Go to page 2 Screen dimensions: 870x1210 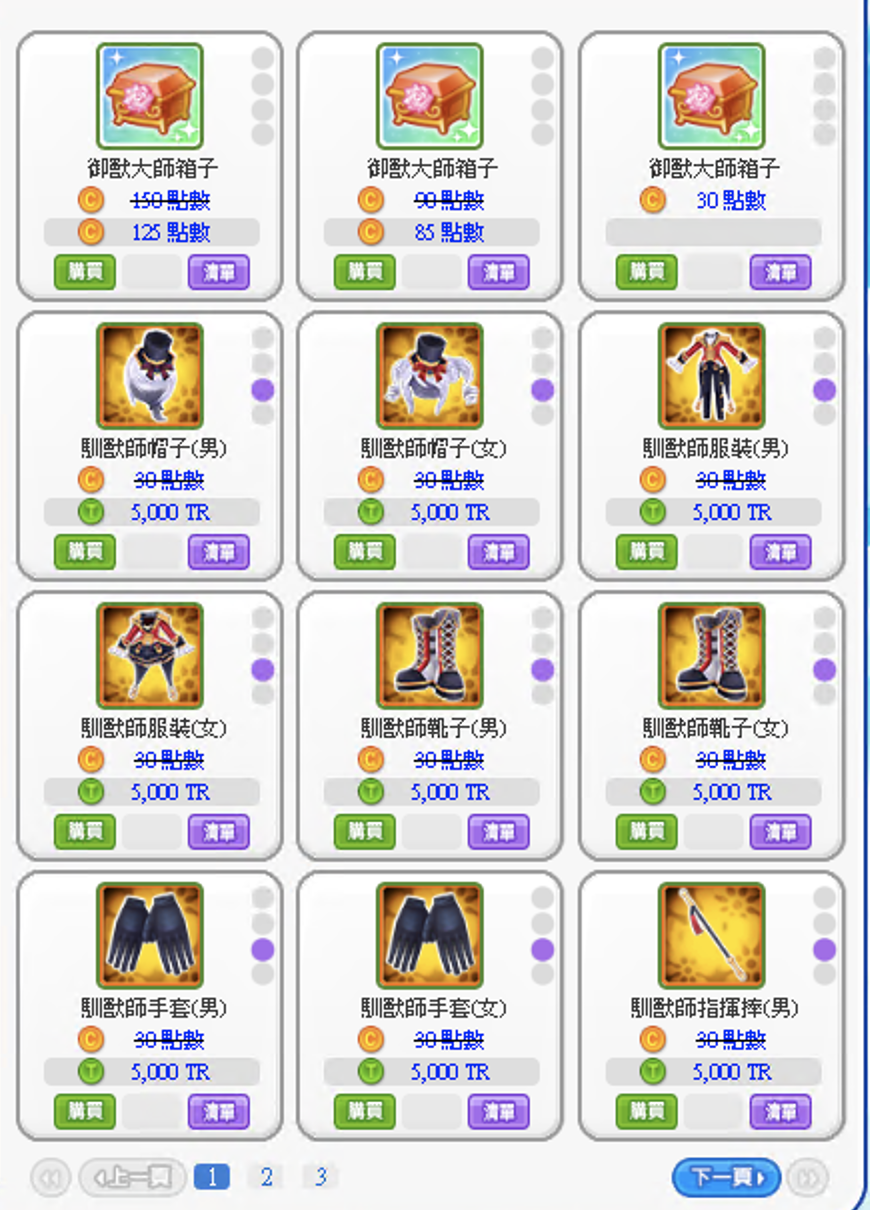click(266, 1177)
